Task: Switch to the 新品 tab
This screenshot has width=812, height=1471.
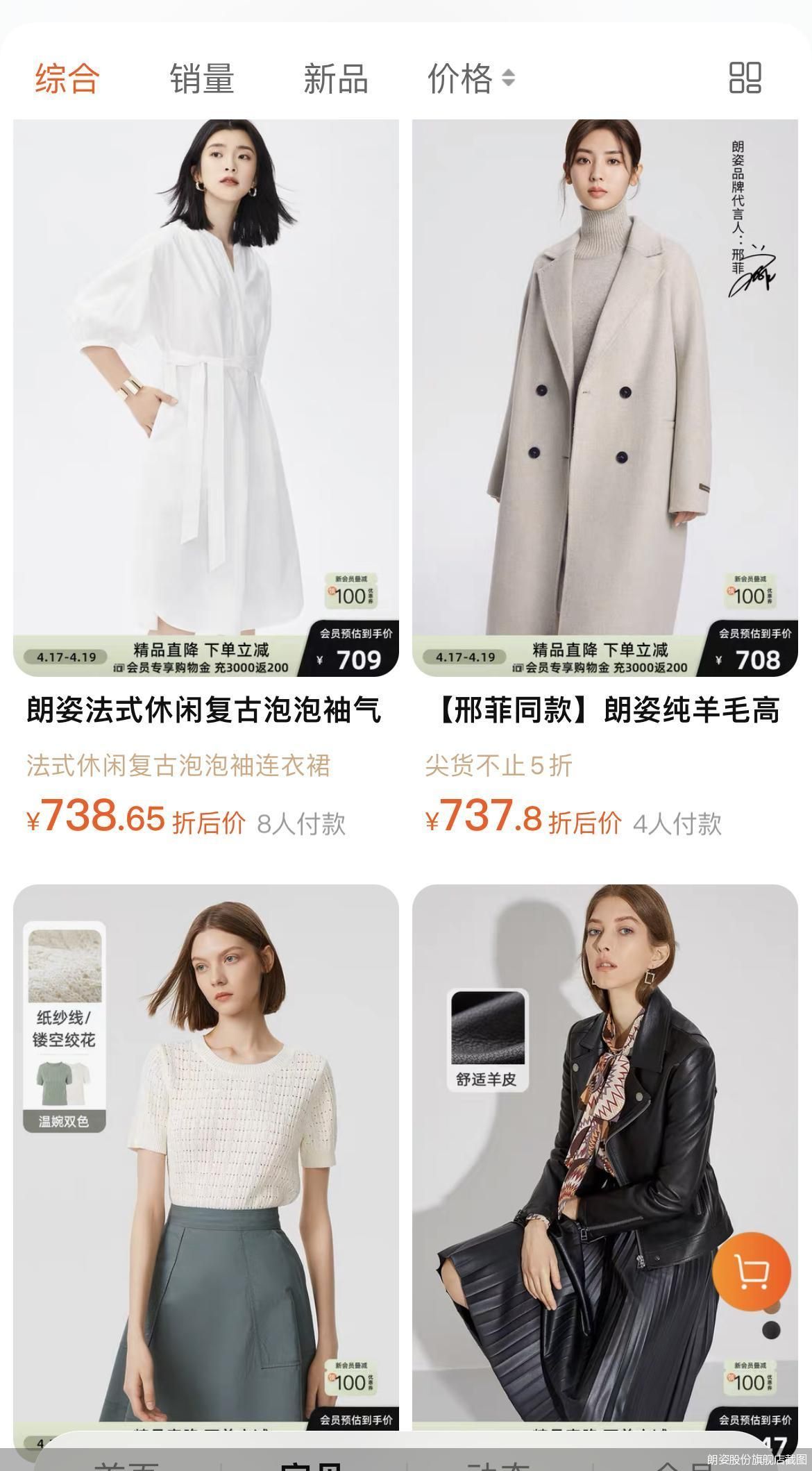Action: (335, 78)
